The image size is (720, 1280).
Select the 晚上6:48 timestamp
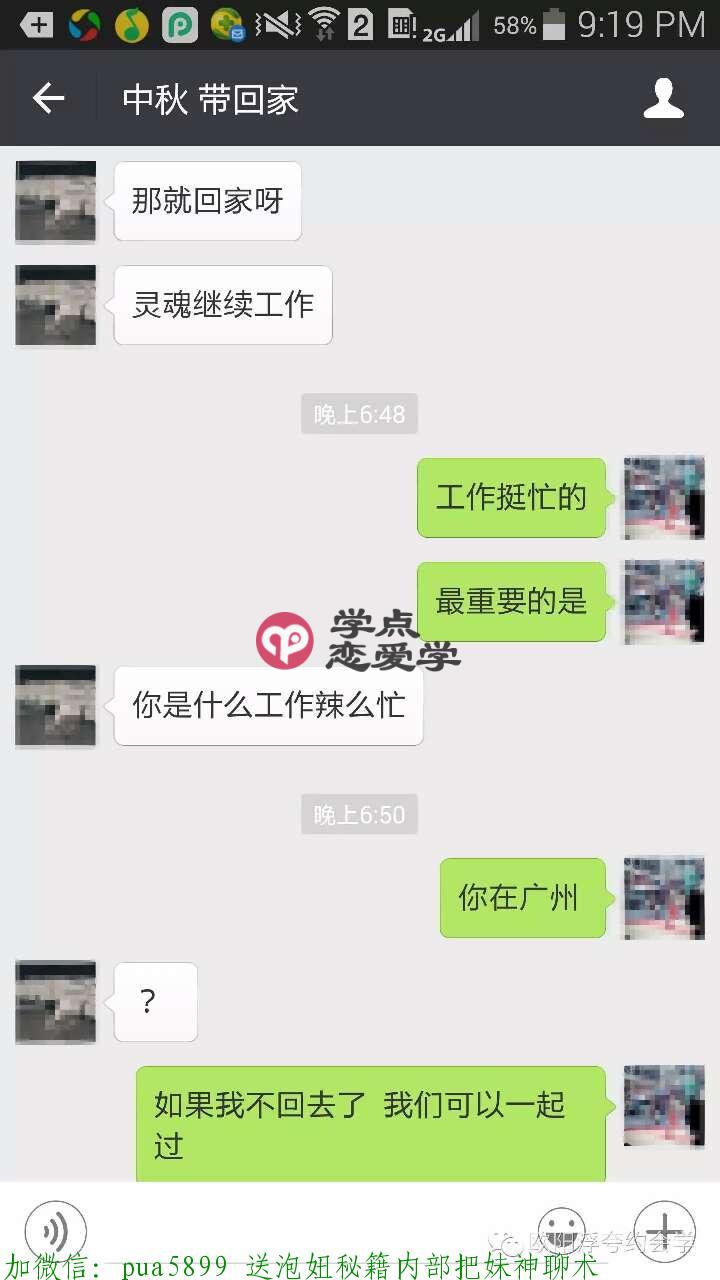359,413
